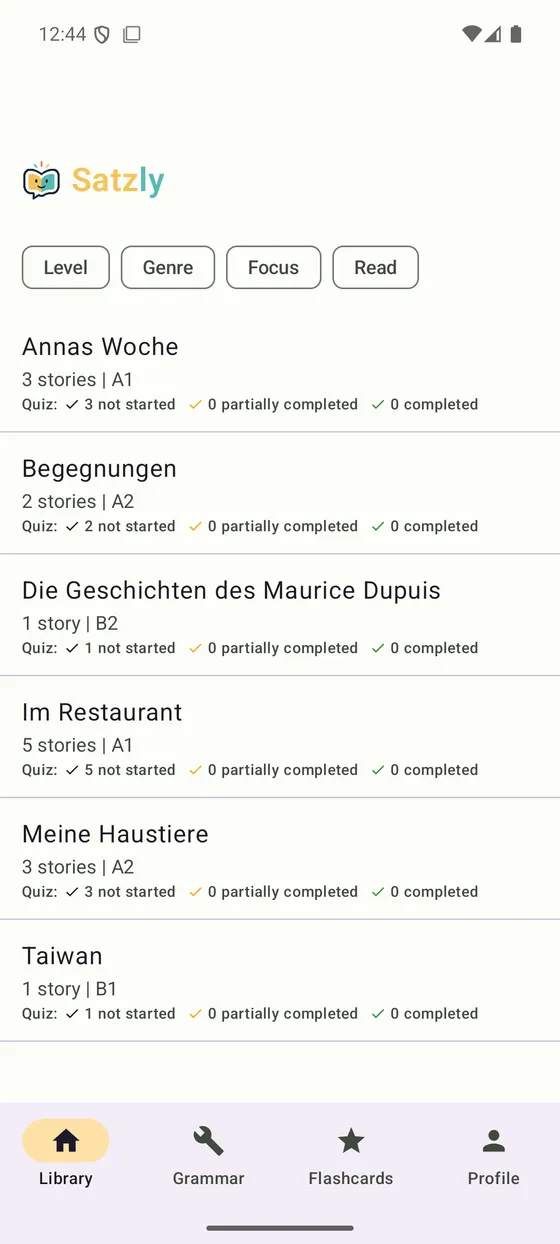This screenshot has height=1244, width=560.
Task: Open Die Geschichten des Maurice Dupuis
Action: pos(280,616)
